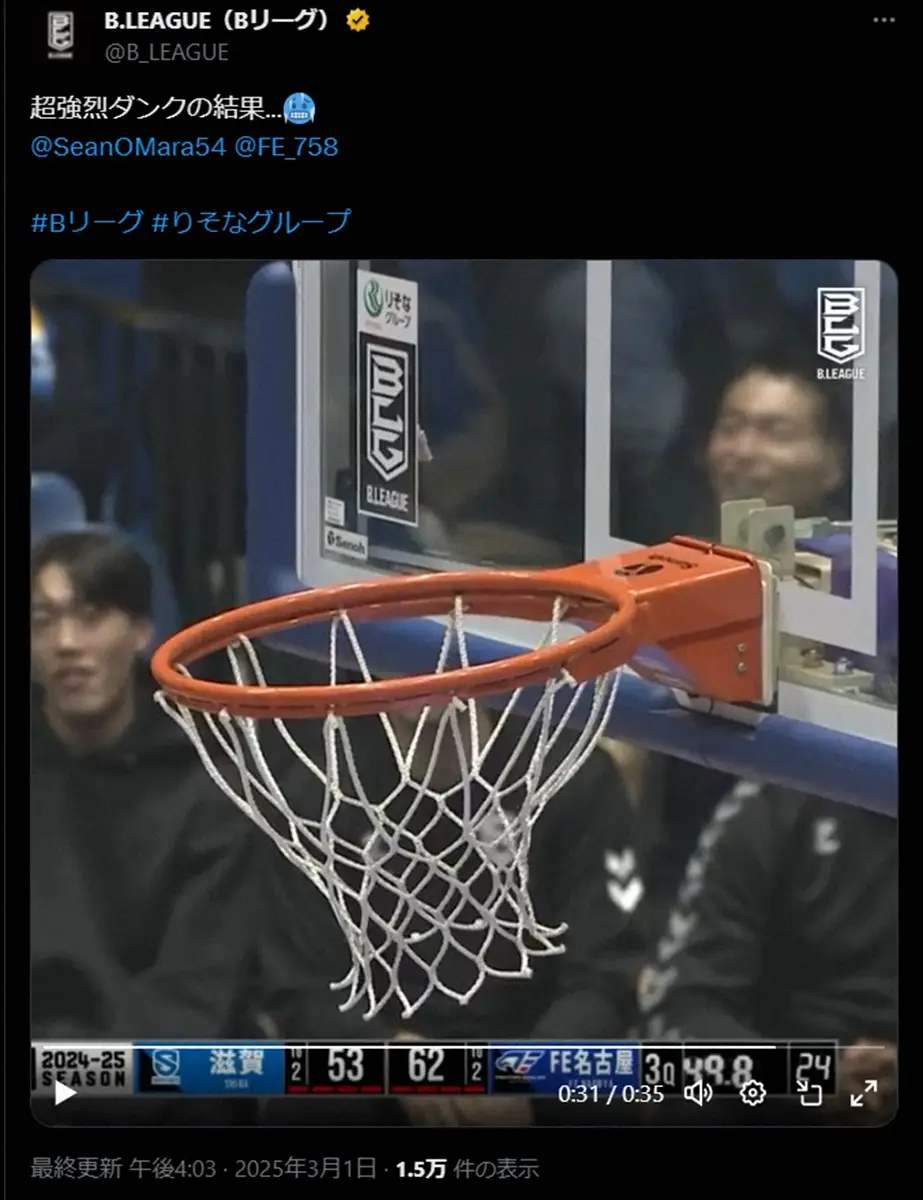Play the video
923x1200 pixels.
tap(65, 1094)
